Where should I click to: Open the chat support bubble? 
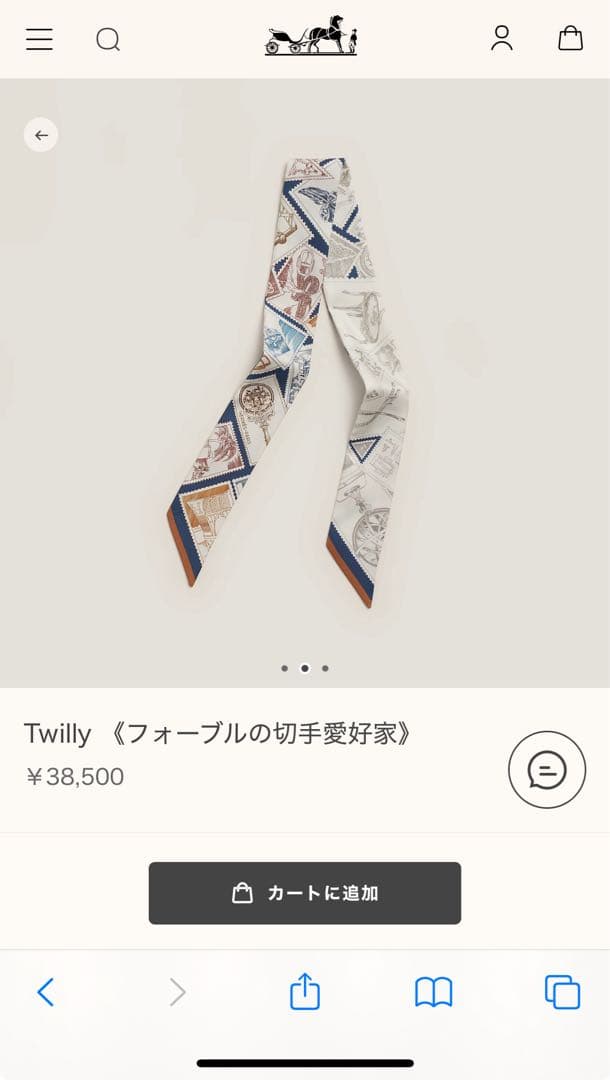pyautogui.click(x=547, y=770)
